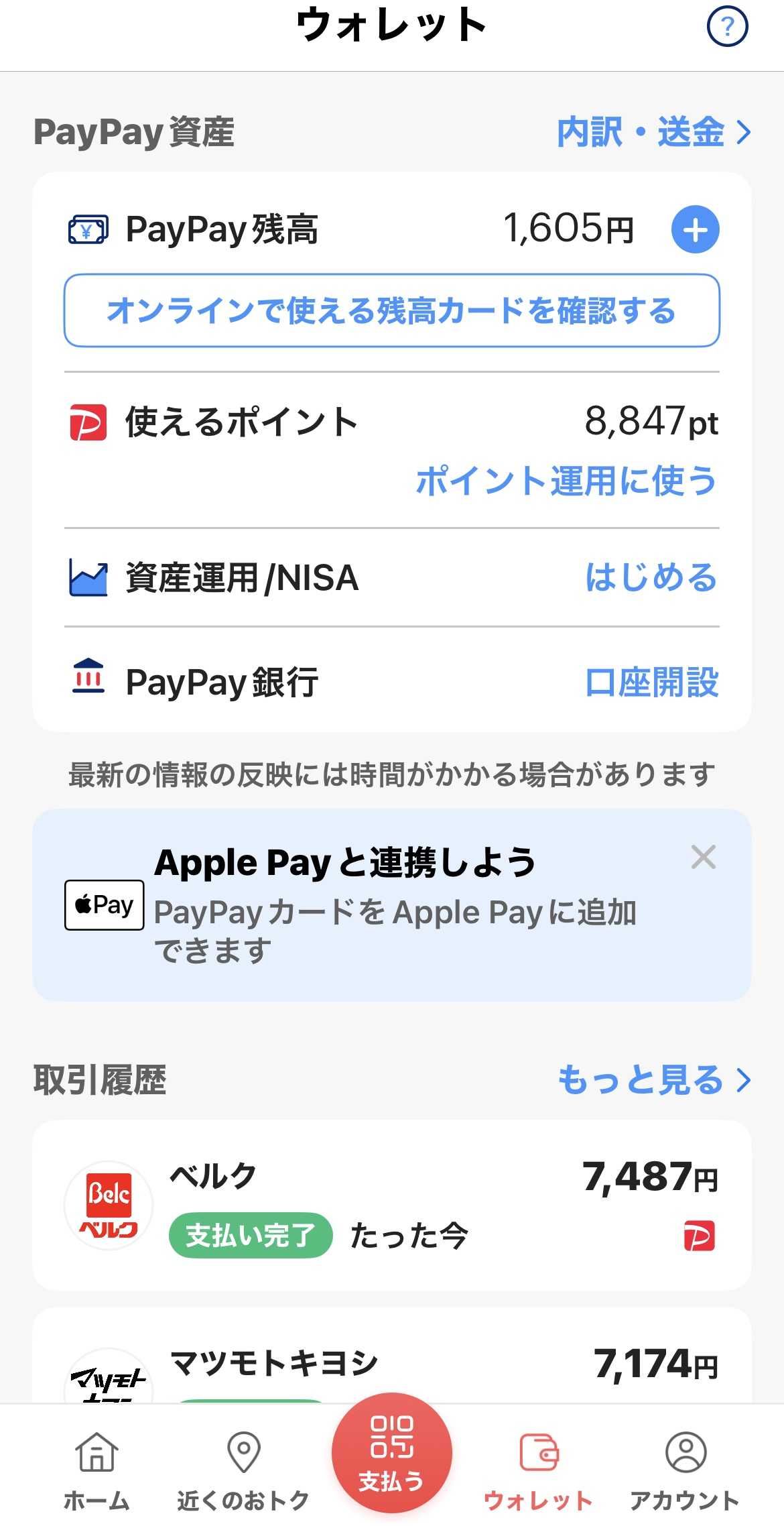Dismiss the Apple Pay banner

[703, 857]
